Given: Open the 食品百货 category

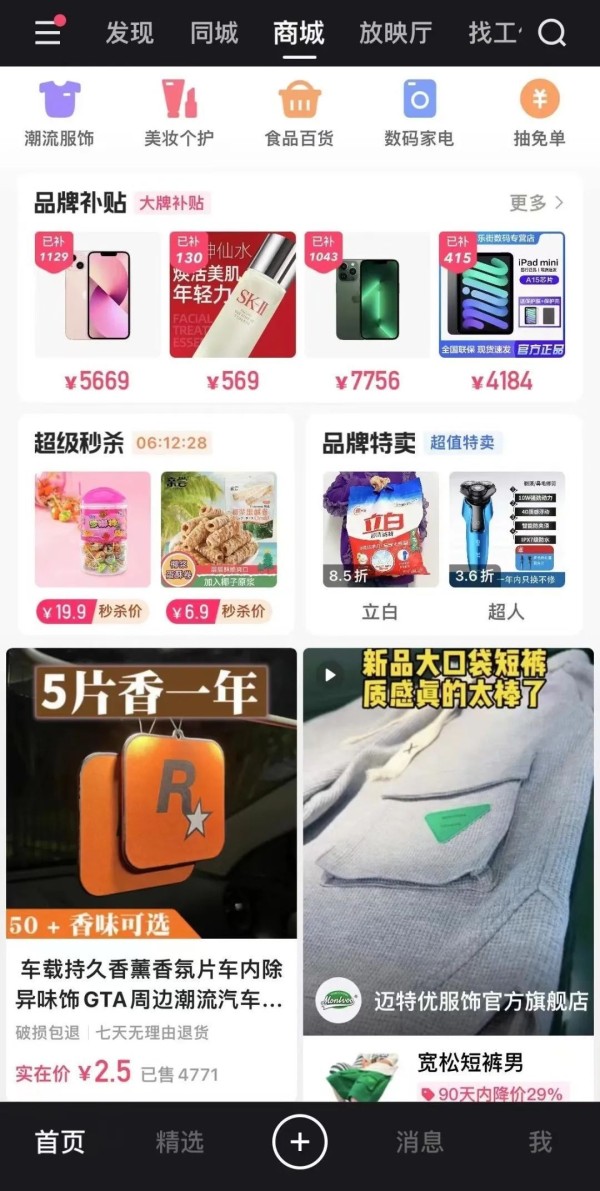Looking at the screenshot, I should (x=299, y=113).
